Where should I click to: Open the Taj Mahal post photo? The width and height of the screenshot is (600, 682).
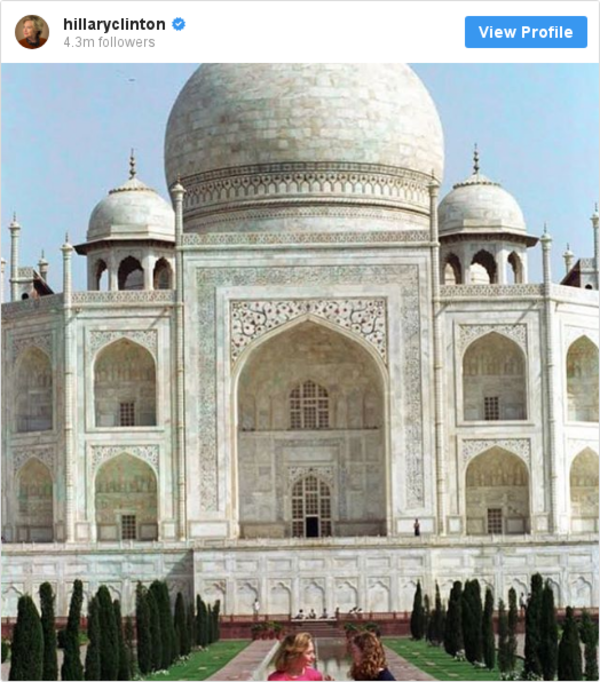tap(300, 372)
